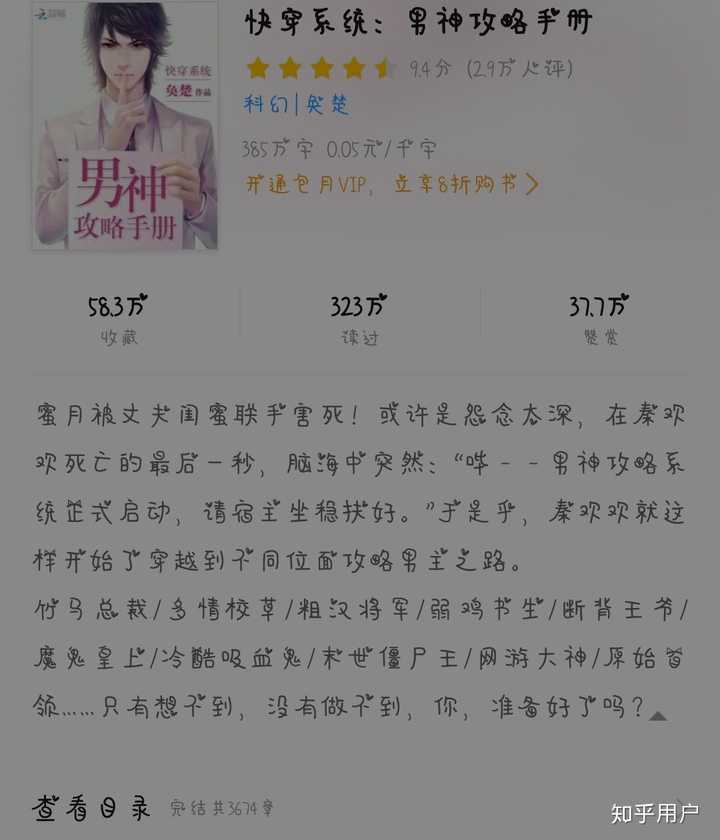
Task: Open 查看目录 chapter list
Action: (x=91, y=808)
